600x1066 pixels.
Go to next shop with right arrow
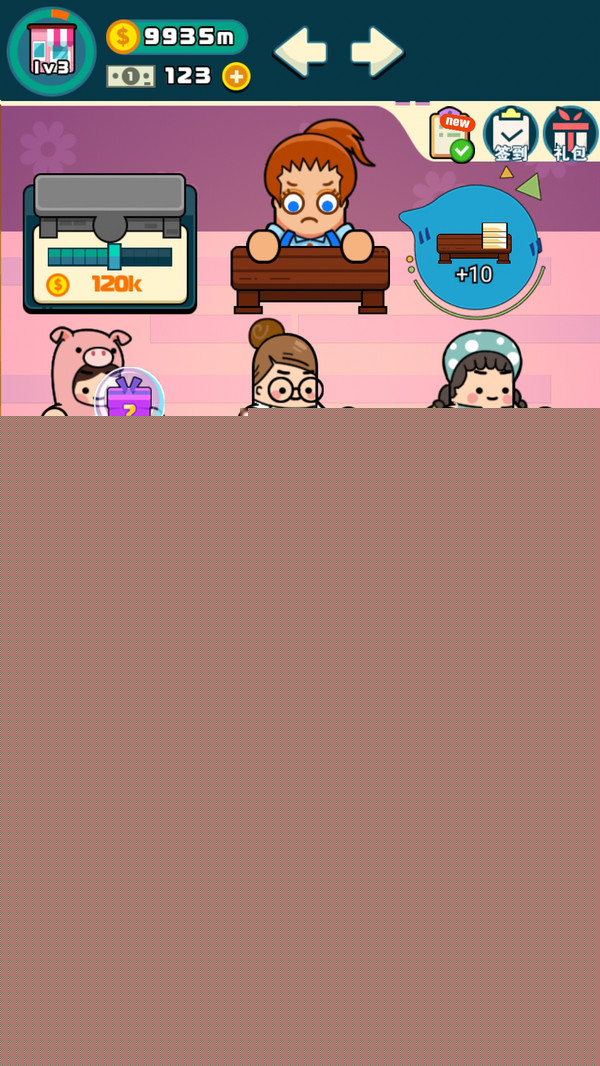(377, 51)
